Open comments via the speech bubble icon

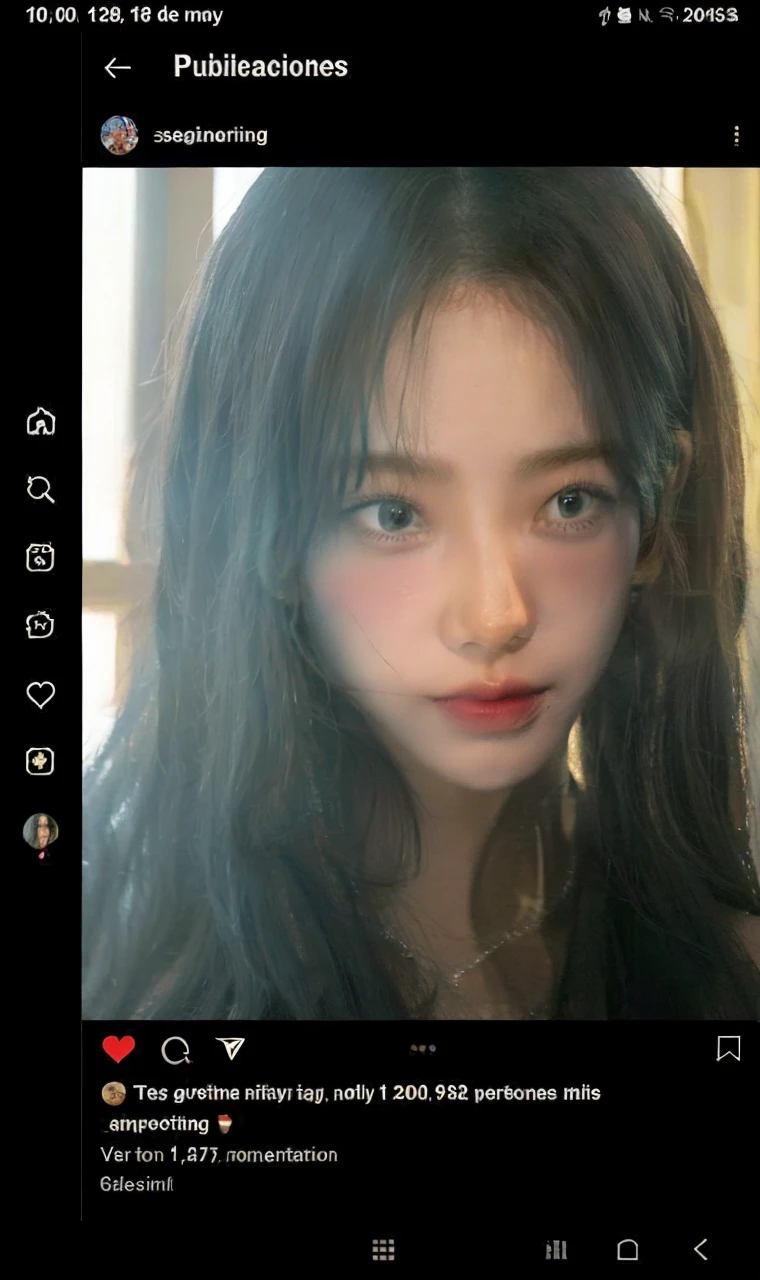pyautogui.click(x=176, y=1049)
